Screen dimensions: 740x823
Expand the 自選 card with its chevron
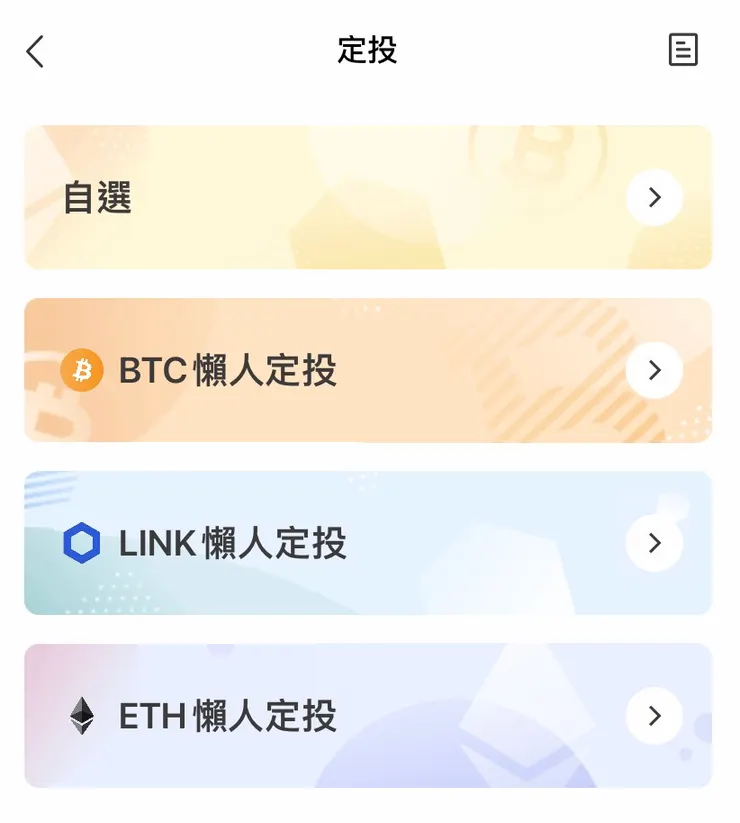(x=655, y=197)
